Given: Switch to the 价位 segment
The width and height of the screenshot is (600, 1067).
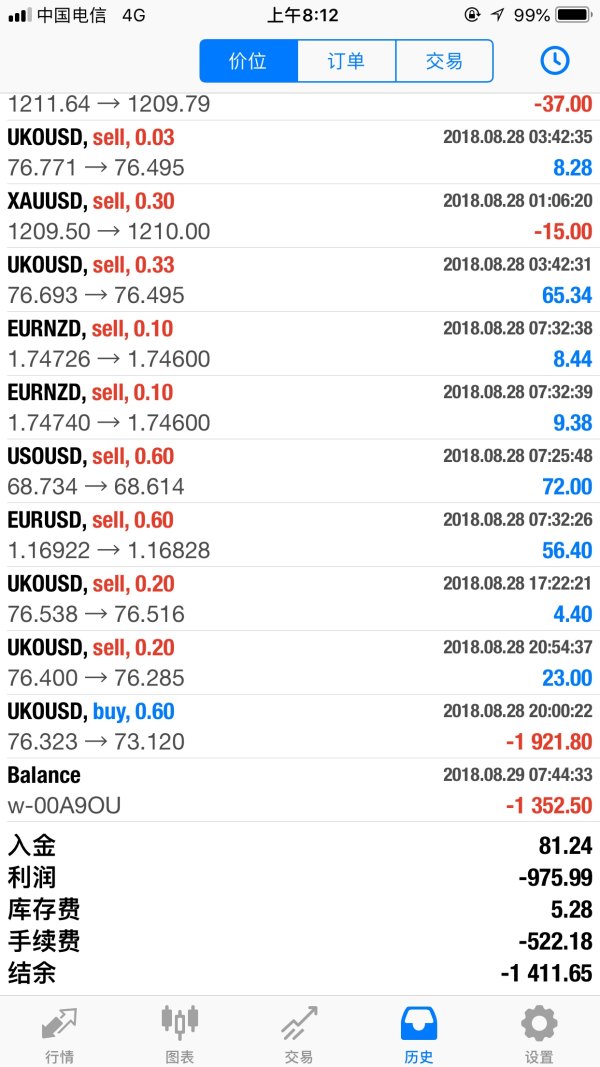Looking at the screenshot, I should (248, 61).
